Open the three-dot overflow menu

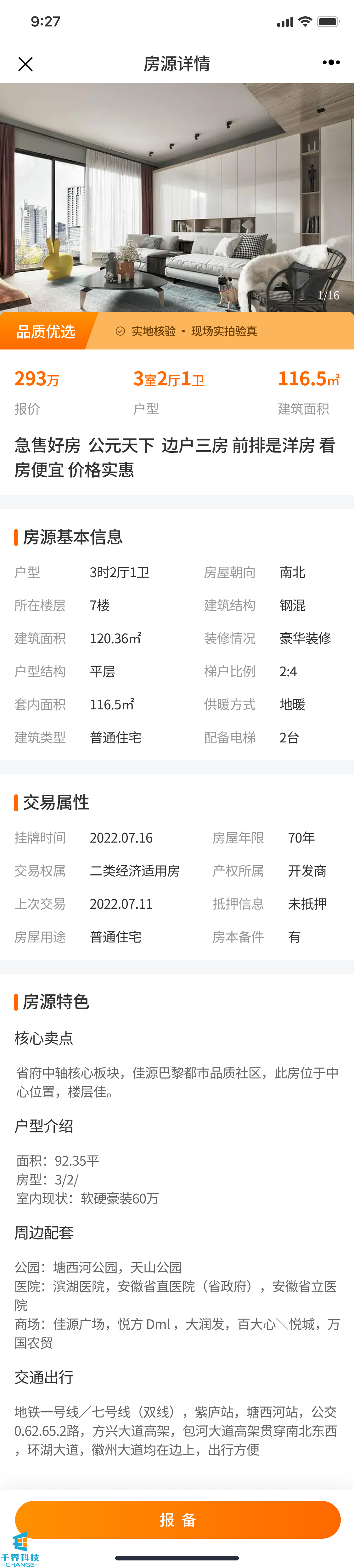[331, 63]
